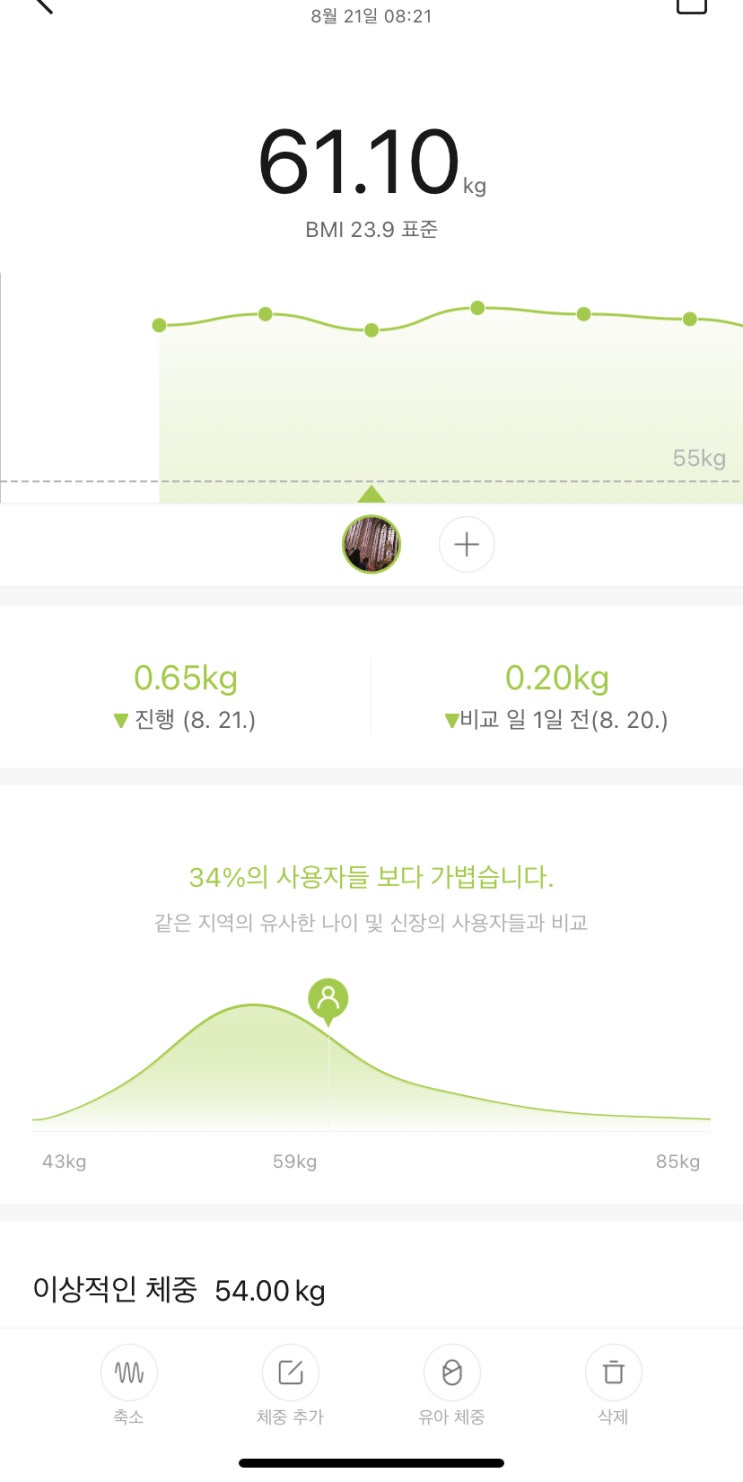The width and height of the screenshot is (743, 1482).
Task: Go back using the top-left arrow
Action: (43, 5)
